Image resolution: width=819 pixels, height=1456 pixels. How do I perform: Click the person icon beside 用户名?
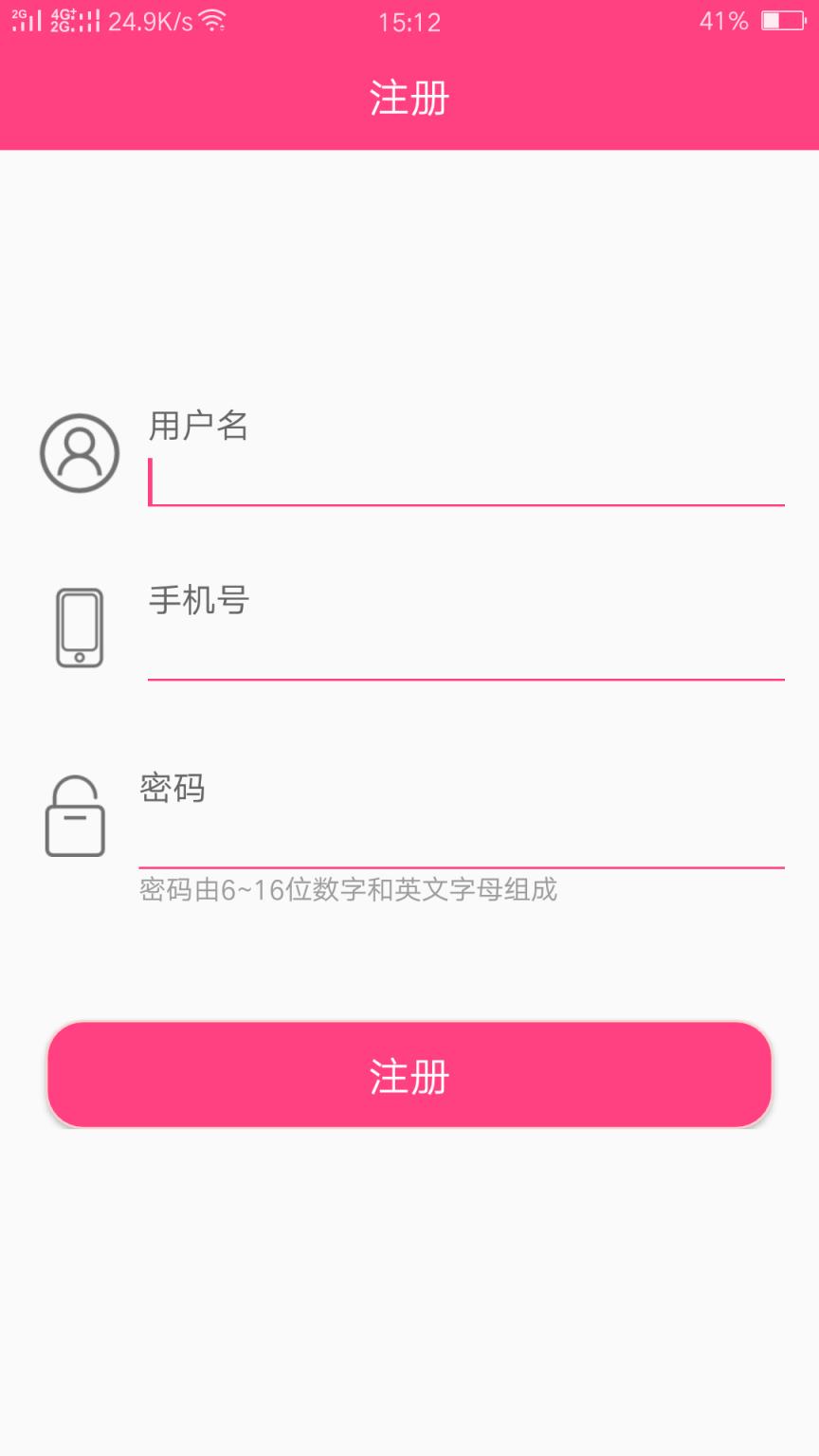point(79,453)
